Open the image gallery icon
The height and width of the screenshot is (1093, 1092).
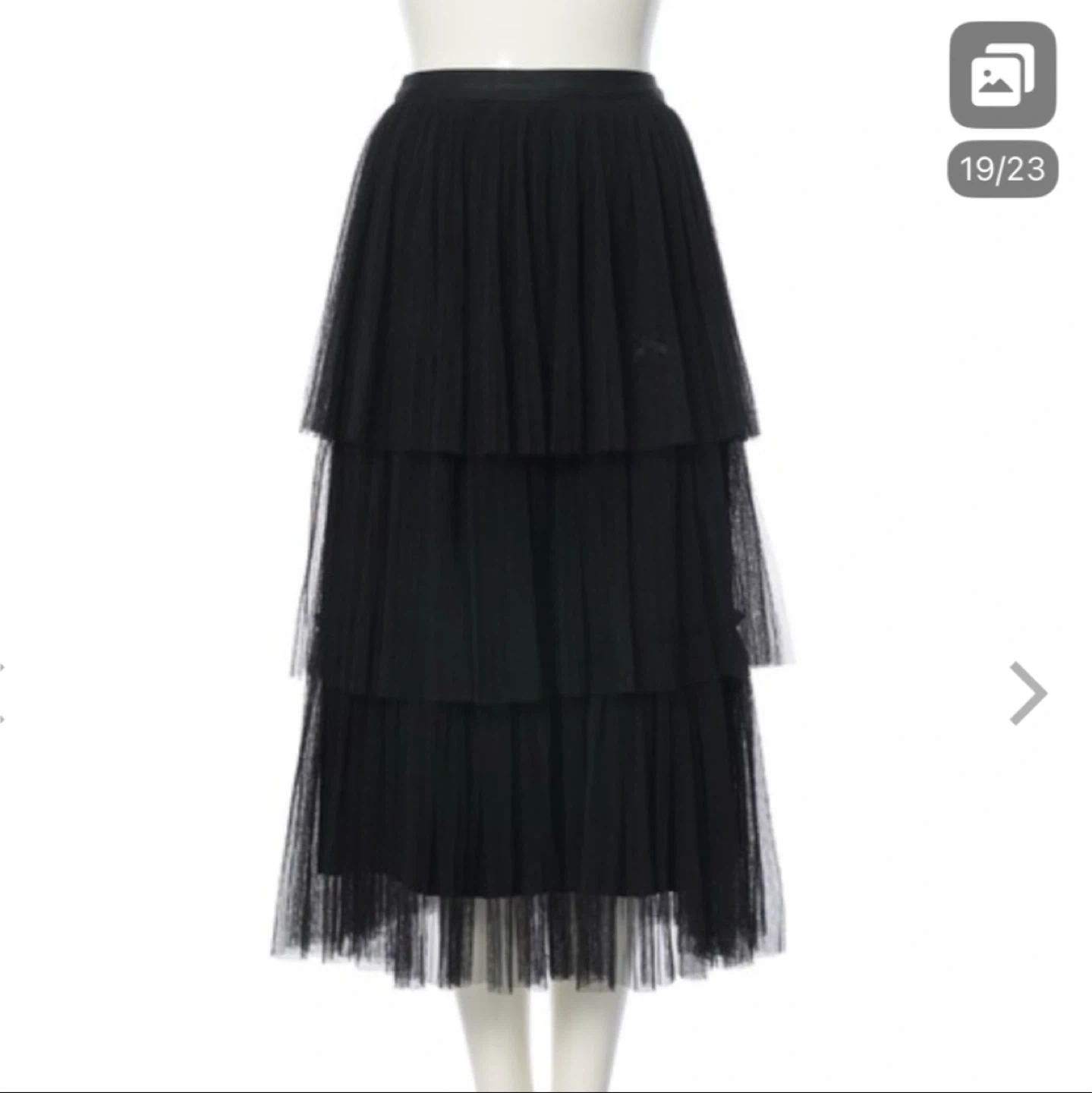pos(1002,74)
